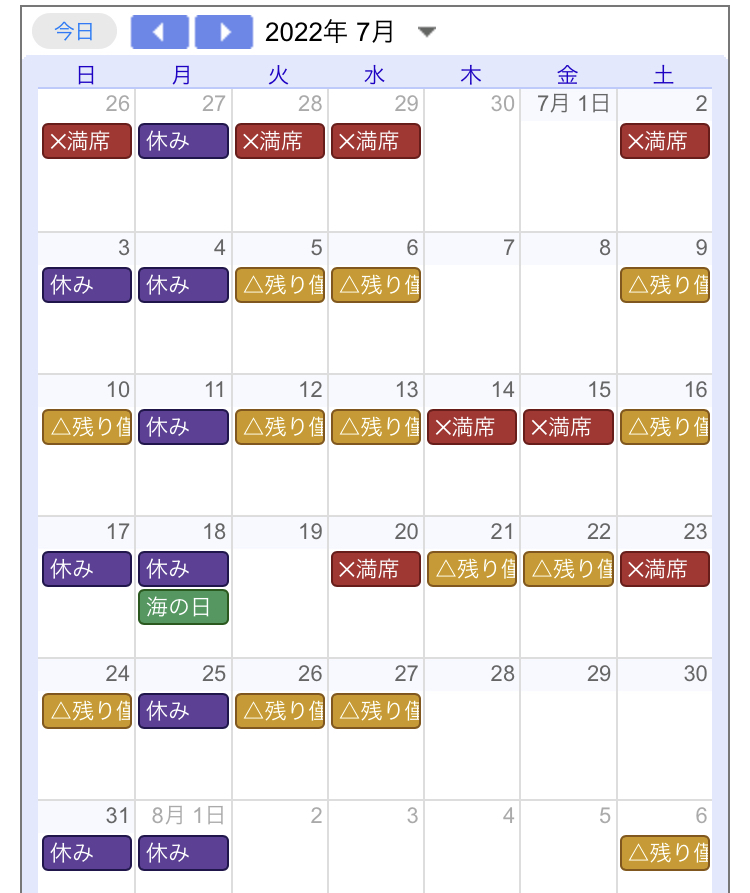Screen dimensions: 750x893
Task: Open the △残り event on August 6
Action: [x=664, y=853]
